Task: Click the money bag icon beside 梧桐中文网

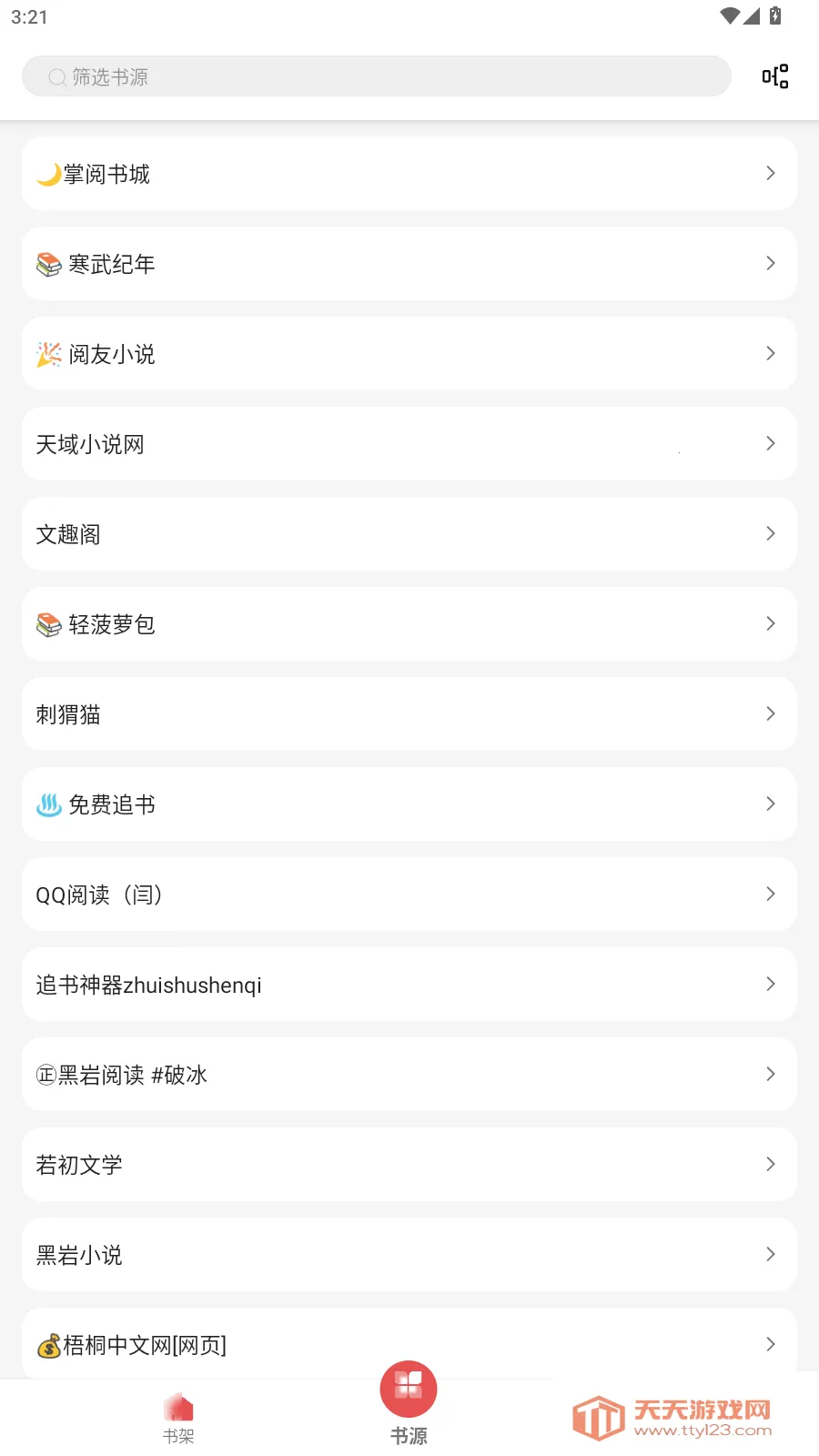Action: tap(47, 1344)
